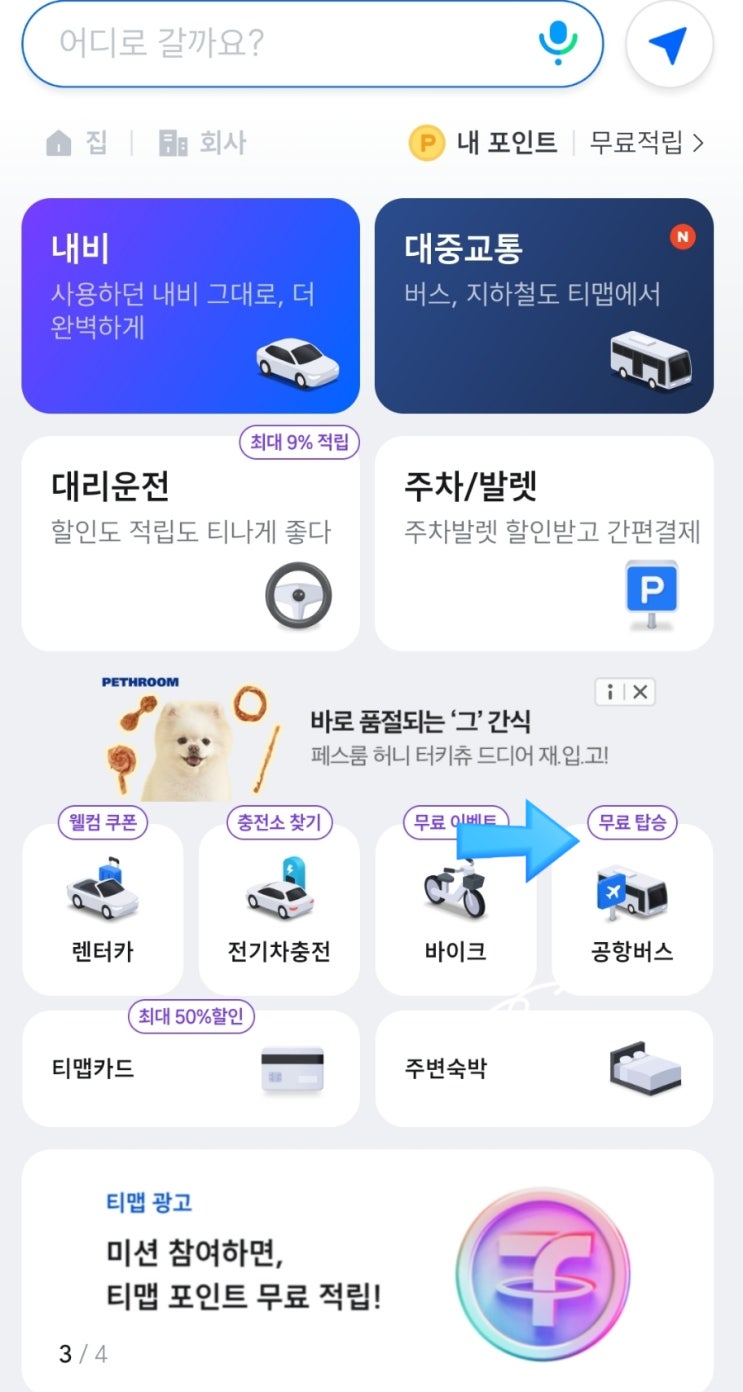The image size is (743, 1392).
Task: Close the Pethroom ad banner
Action: 641,692
